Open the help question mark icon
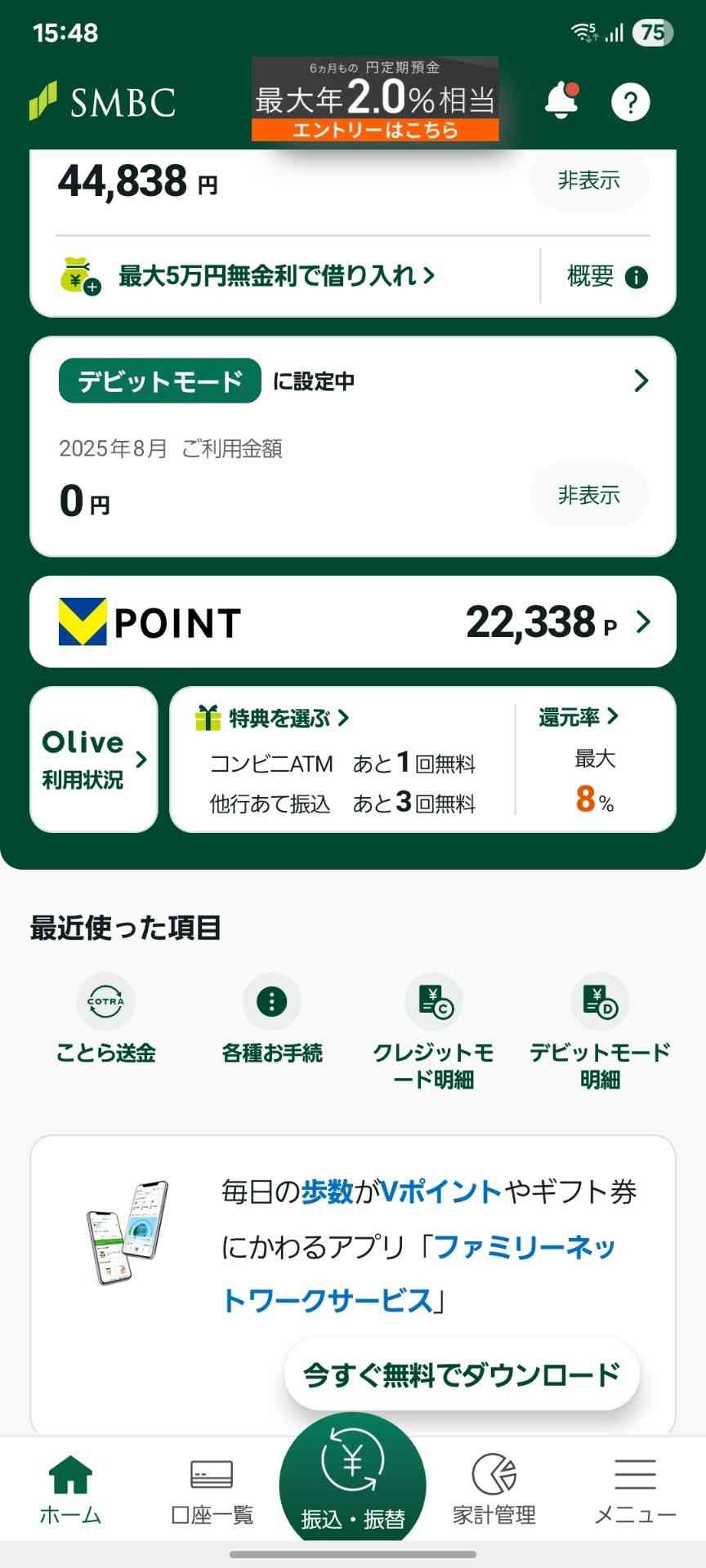The image size is (706, 1568). tap(630, 102)
